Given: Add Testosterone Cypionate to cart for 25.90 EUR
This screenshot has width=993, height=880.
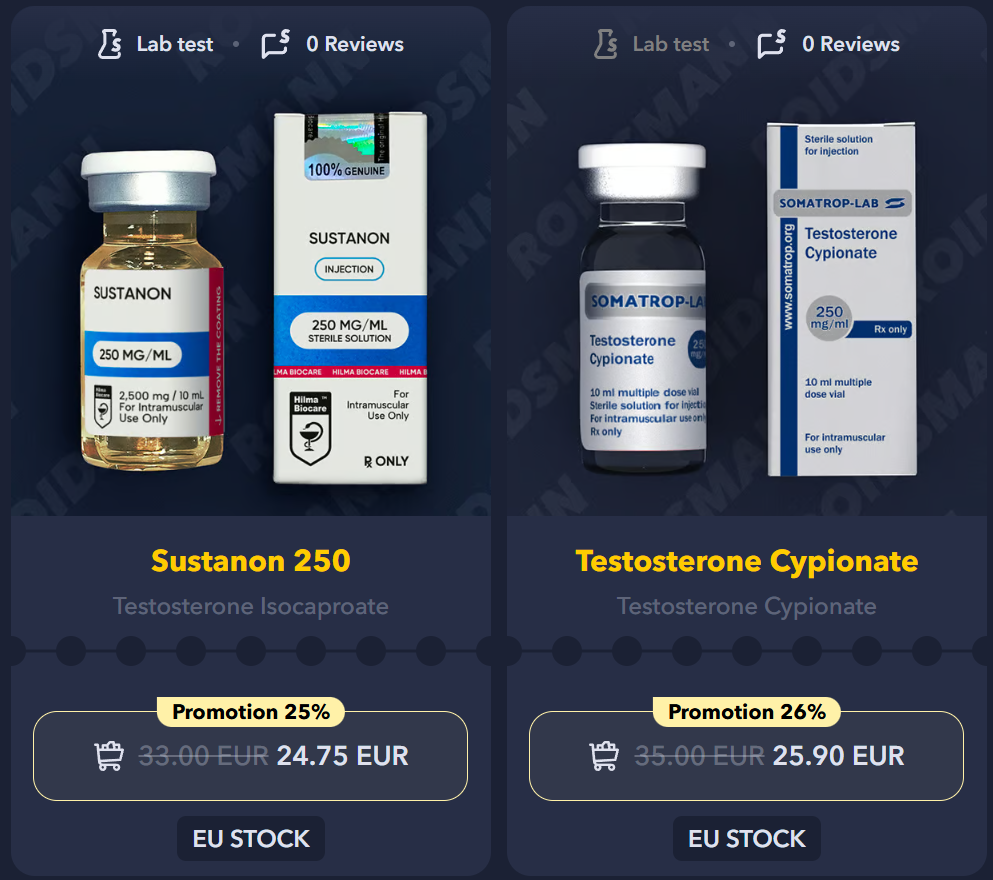Looking at the screenshot, I should pyautogui.click(x=746, y=756).
